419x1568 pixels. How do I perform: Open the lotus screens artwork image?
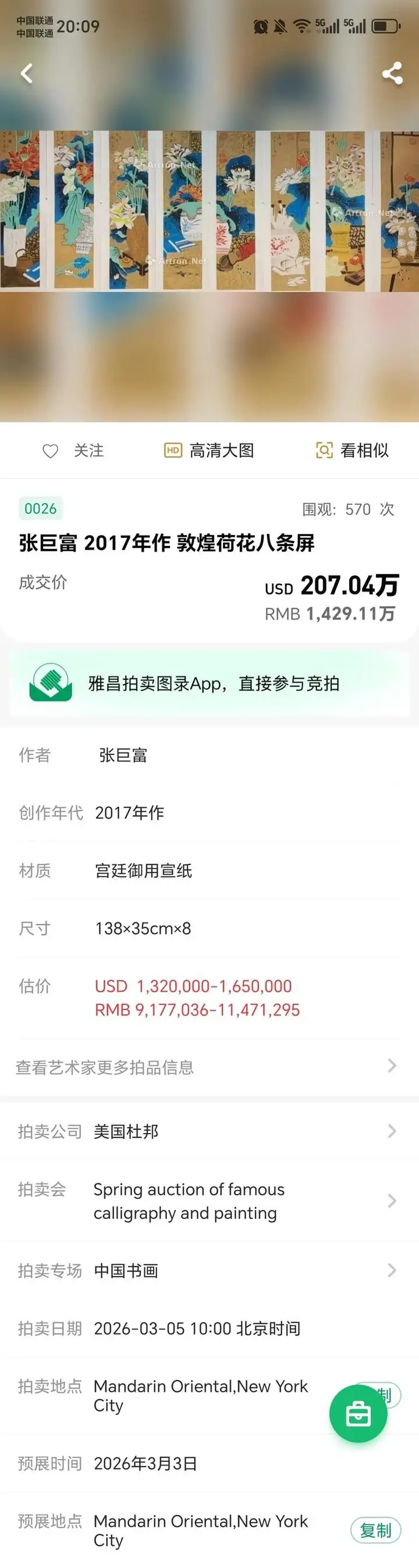(210, 211)
